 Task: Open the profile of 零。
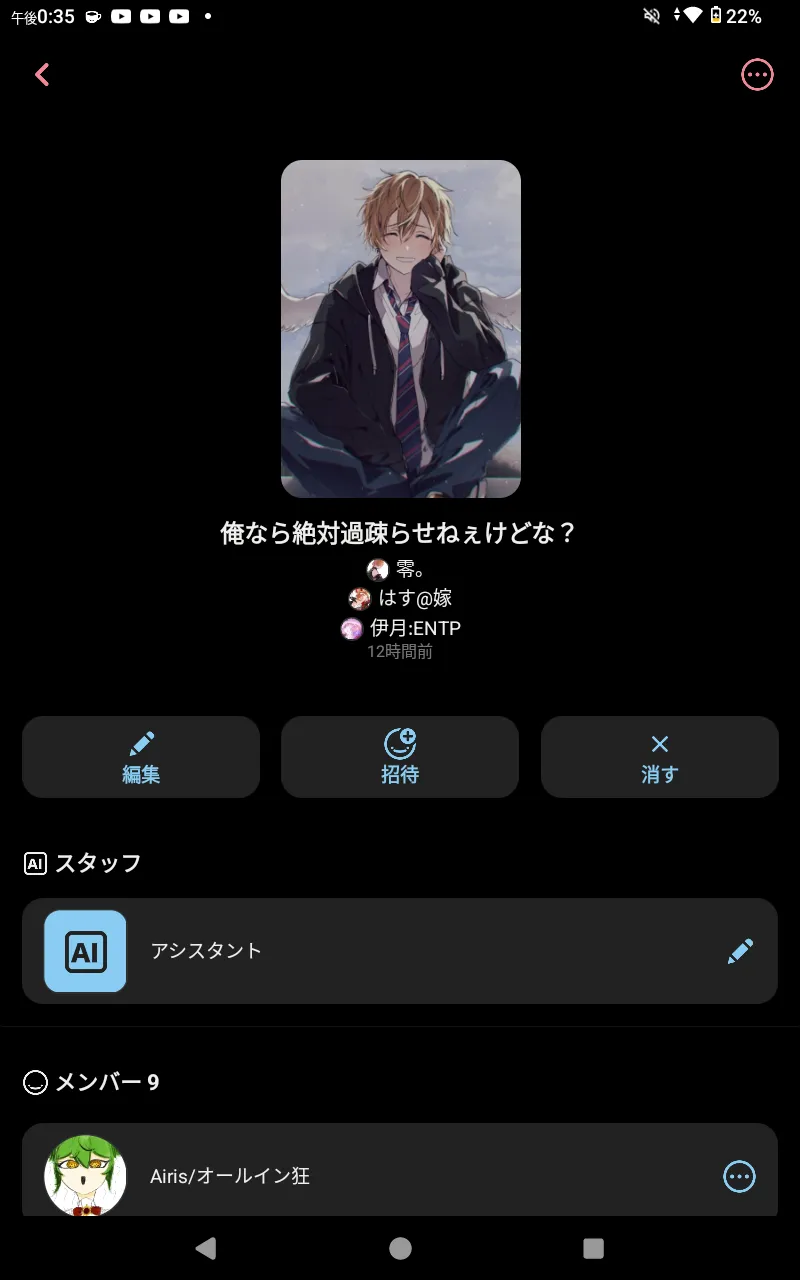(x=400, y=570)
